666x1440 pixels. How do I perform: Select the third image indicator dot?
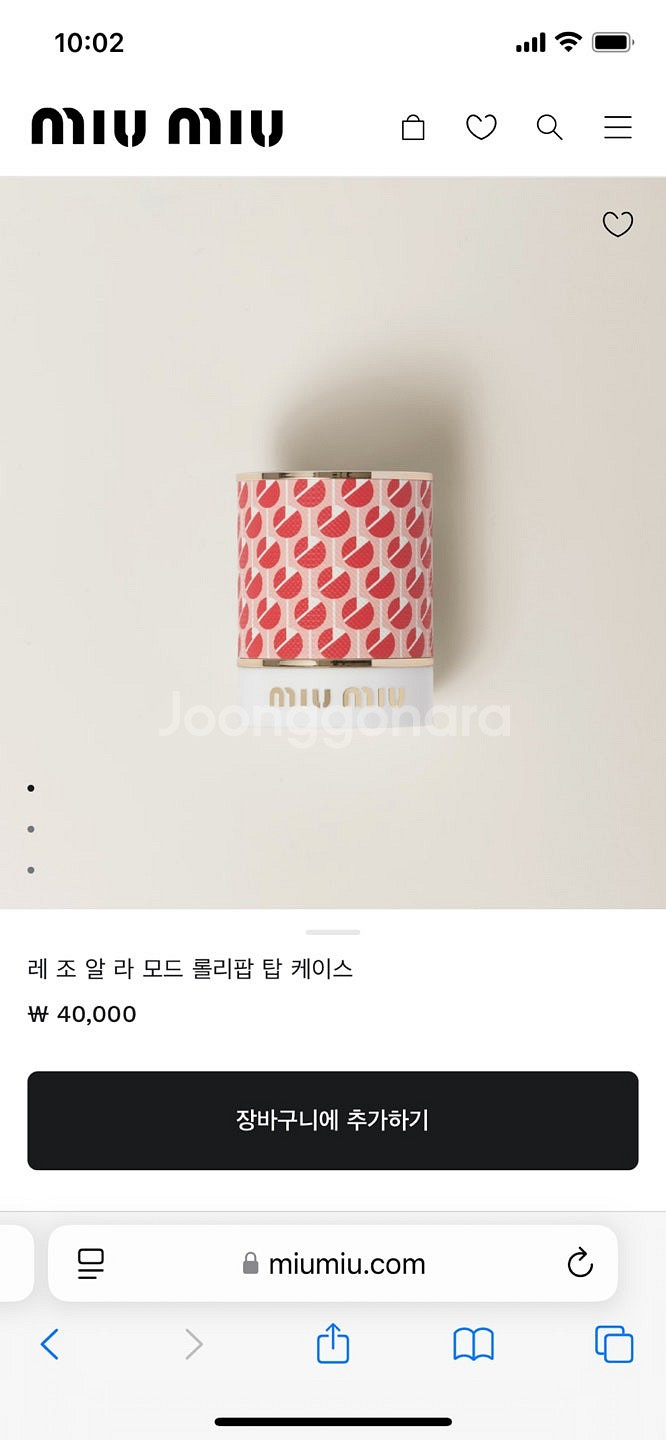31,870
